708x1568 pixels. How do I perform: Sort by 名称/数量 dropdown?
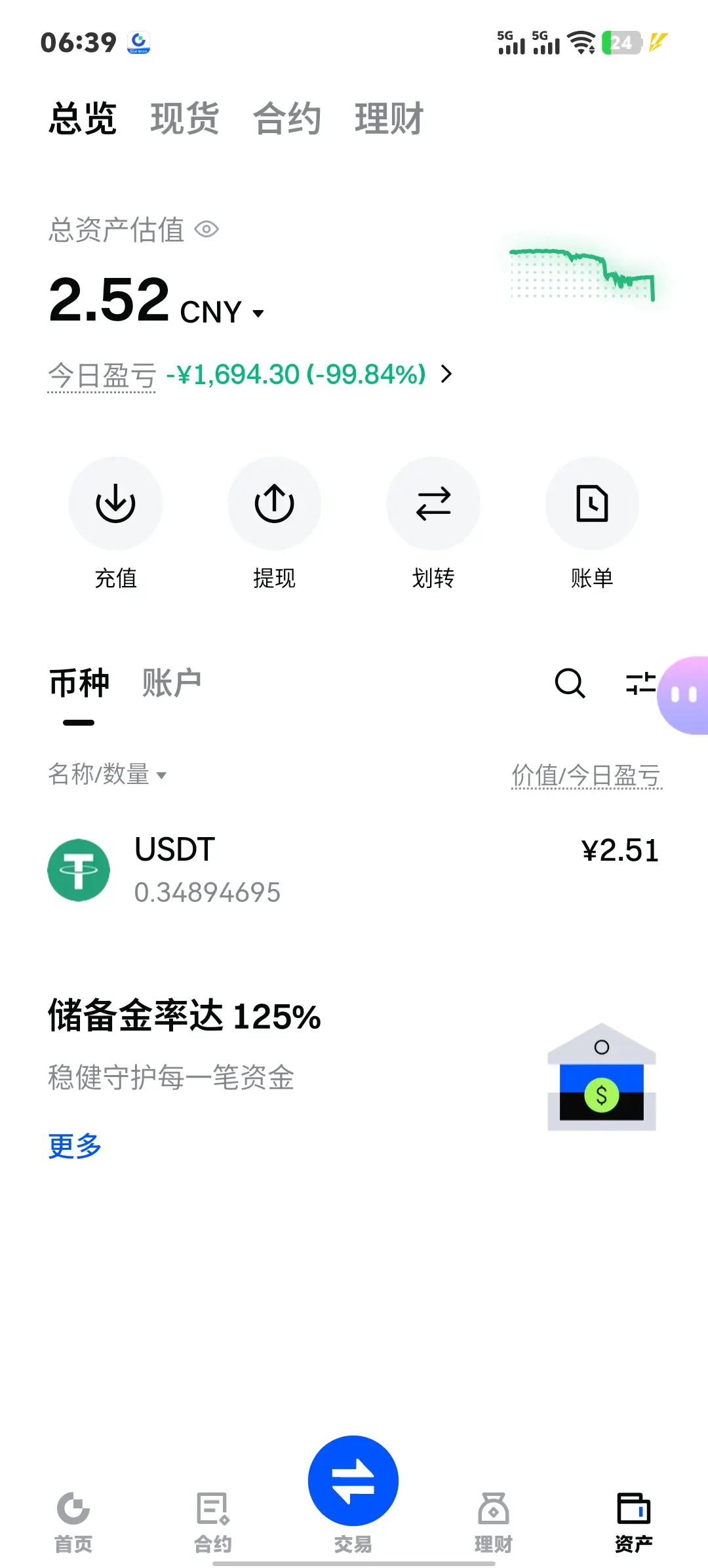point(107,774)
